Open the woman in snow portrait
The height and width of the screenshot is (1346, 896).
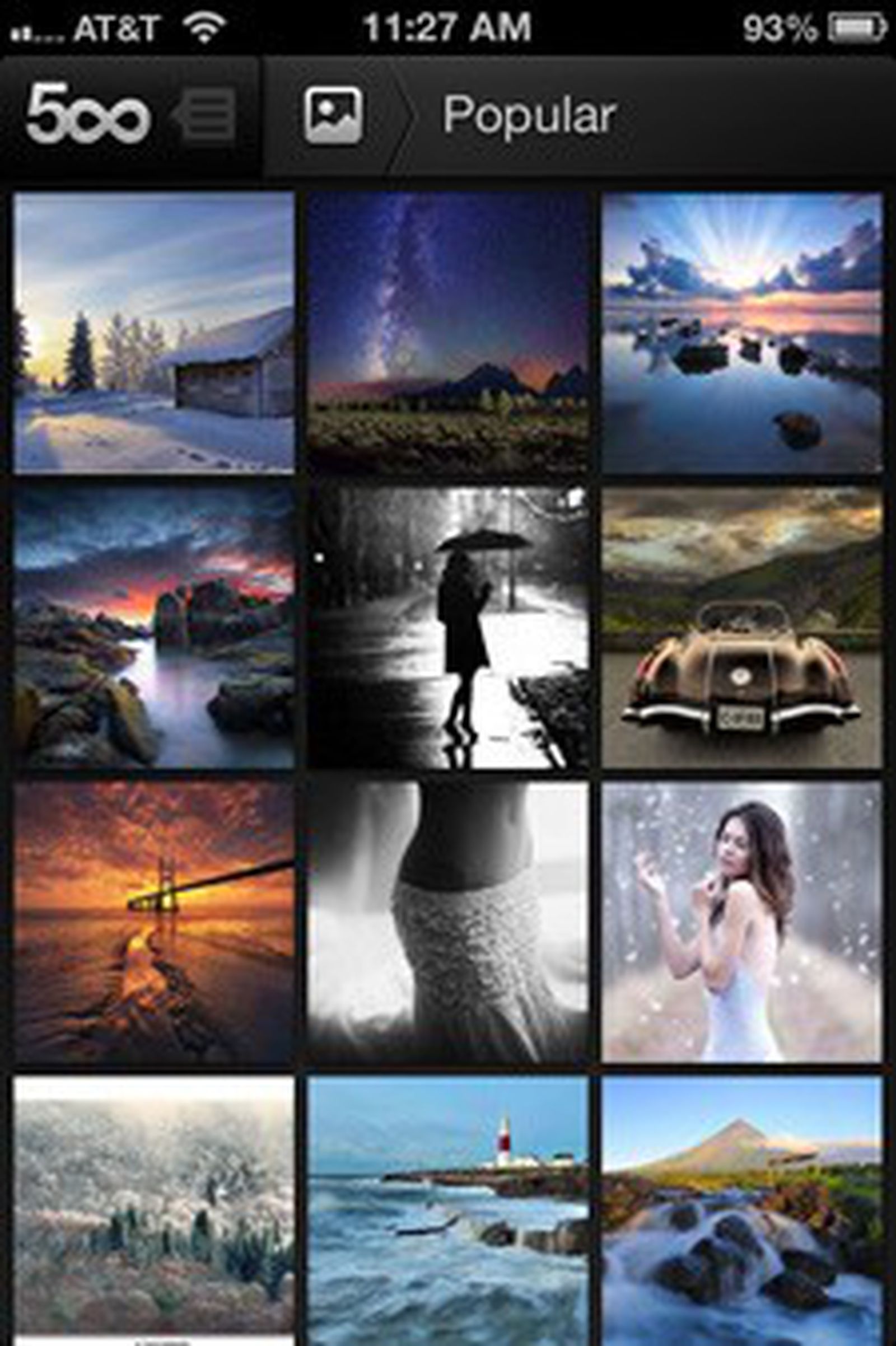(x=741, y=922)
